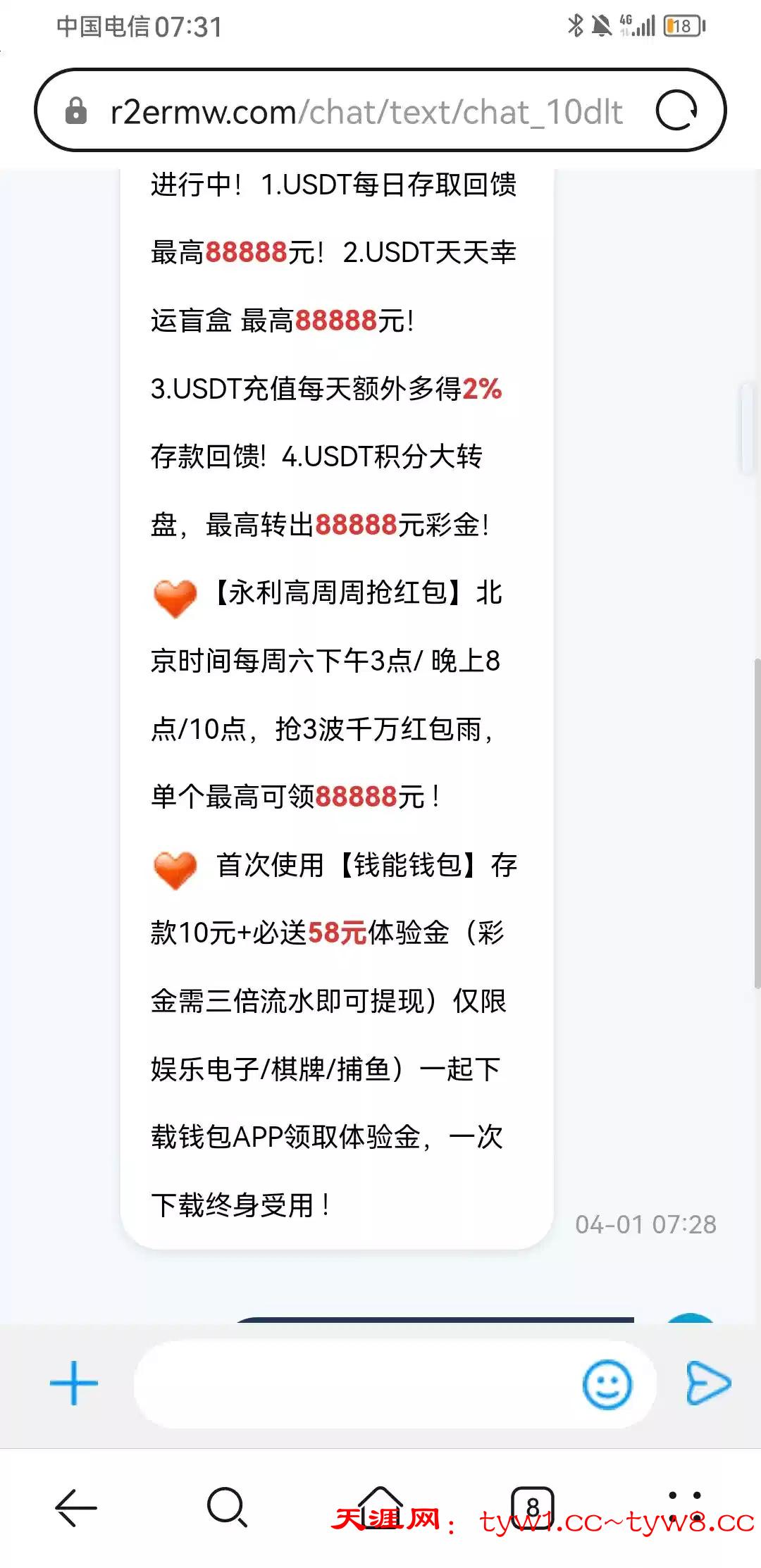Tap the r2ermw.com address bar

pos(366,111)
